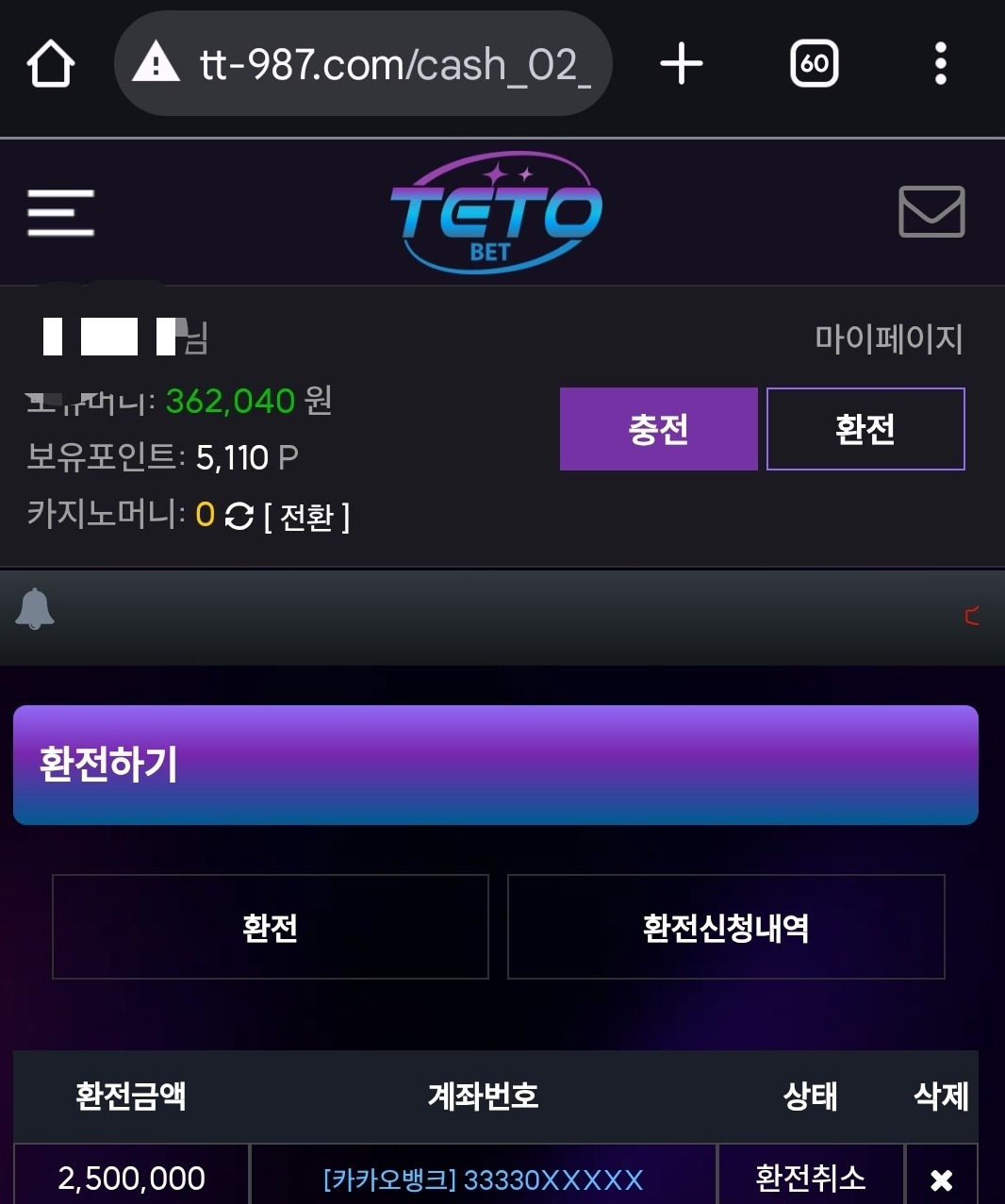Switch to the 환전 tab
1005x1204 pixels.
[x=271, y=928]
